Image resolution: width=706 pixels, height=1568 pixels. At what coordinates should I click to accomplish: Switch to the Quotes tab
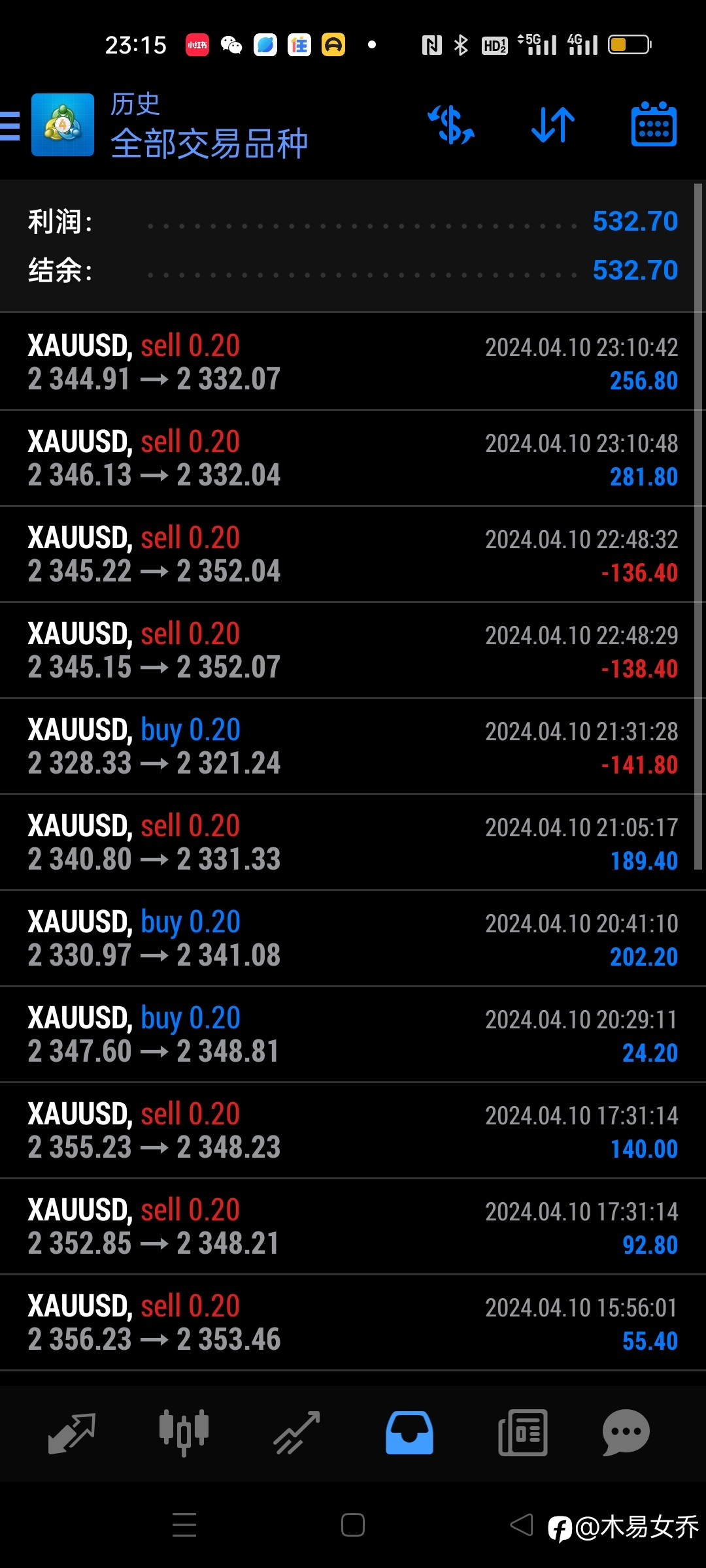[x=72, y=1433]
